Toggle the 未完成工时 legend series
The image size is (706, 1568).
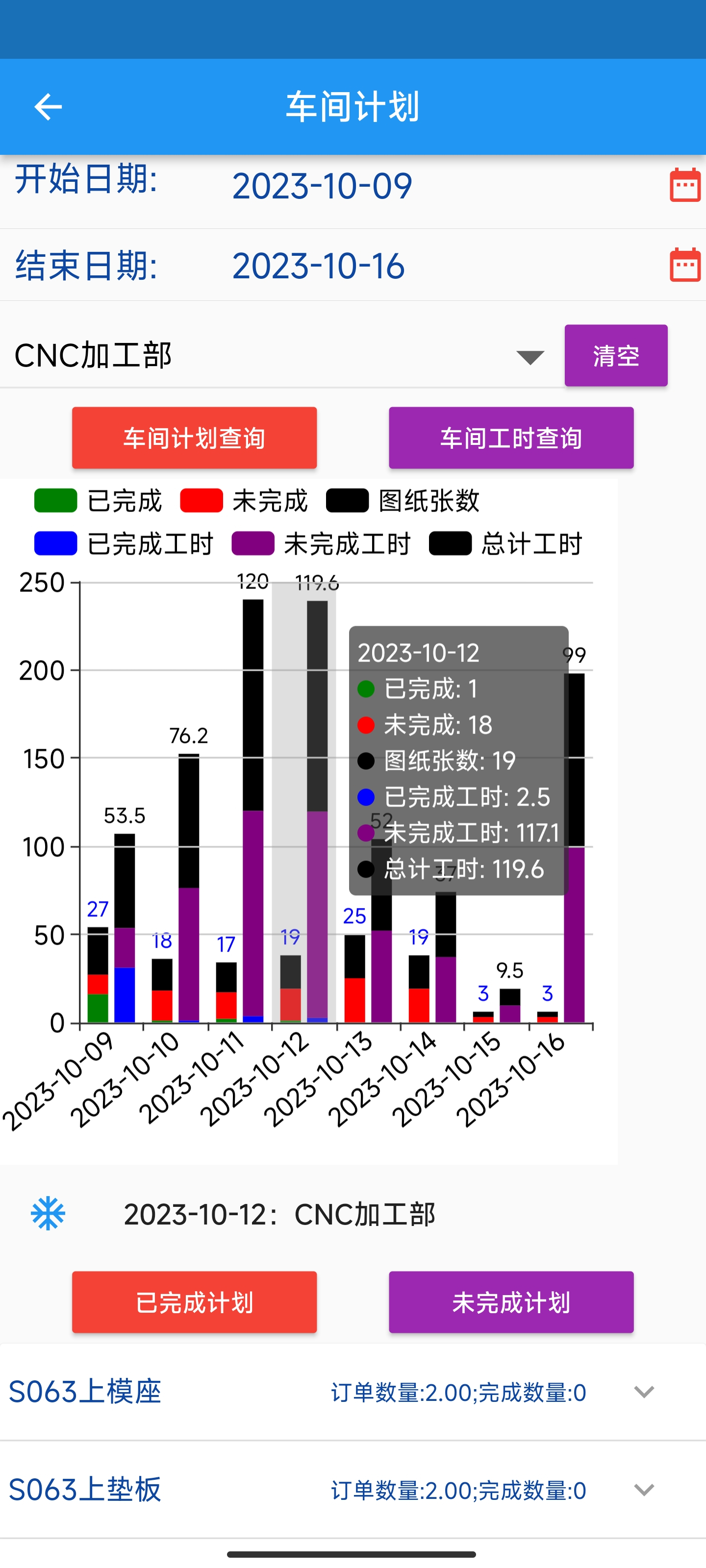click(322, 543)
